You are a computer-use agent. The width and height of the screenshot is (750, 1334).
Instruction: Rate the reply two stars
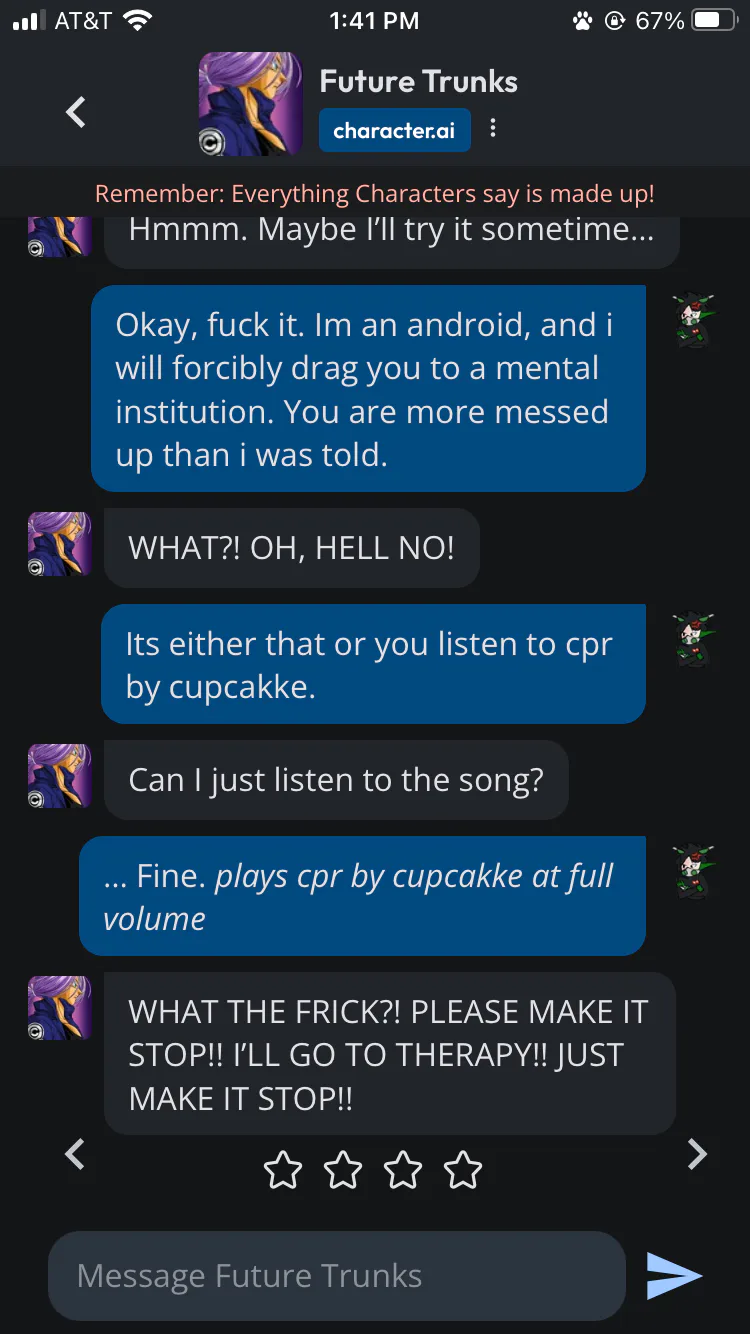click(343, 1169)
